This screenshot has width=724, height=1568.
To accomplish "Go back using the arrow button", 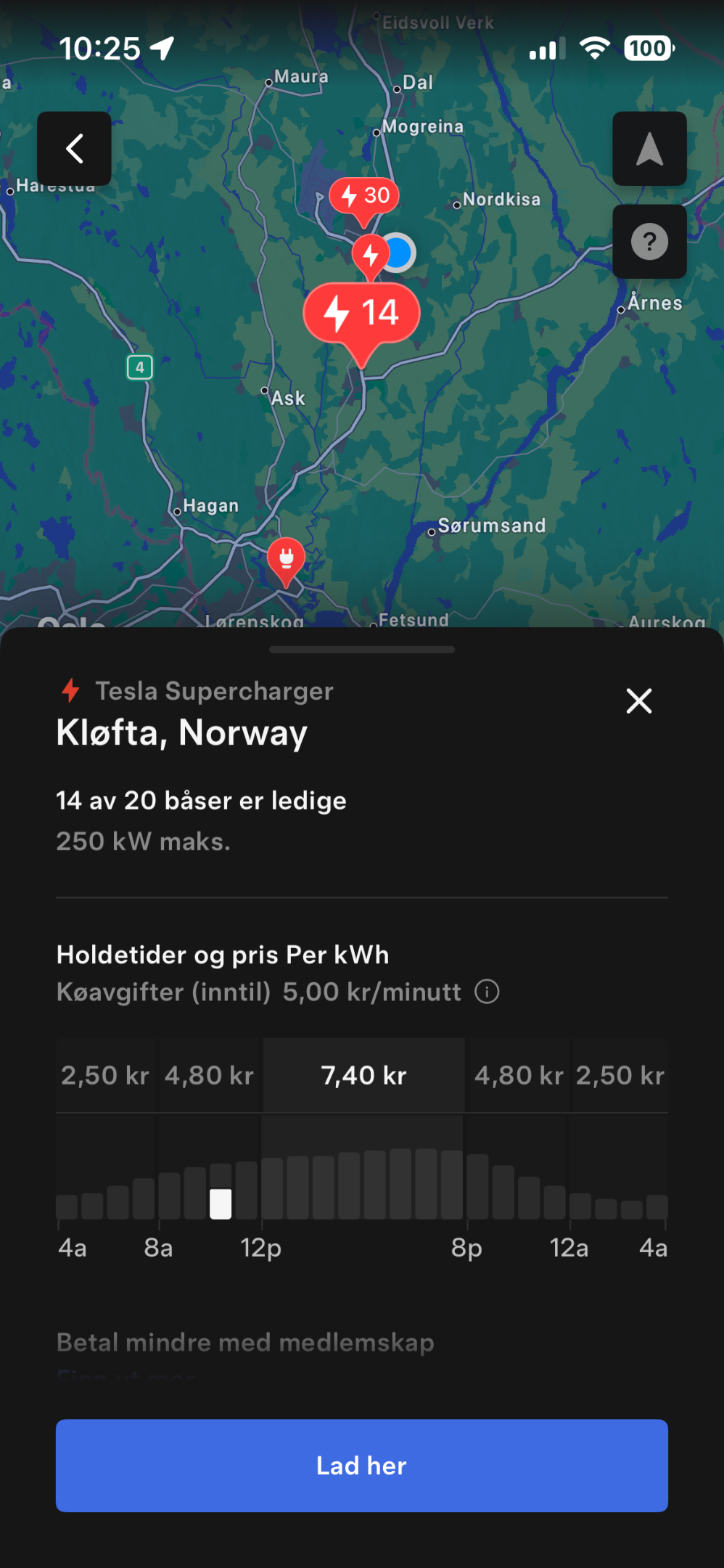I will coord(74,149).
